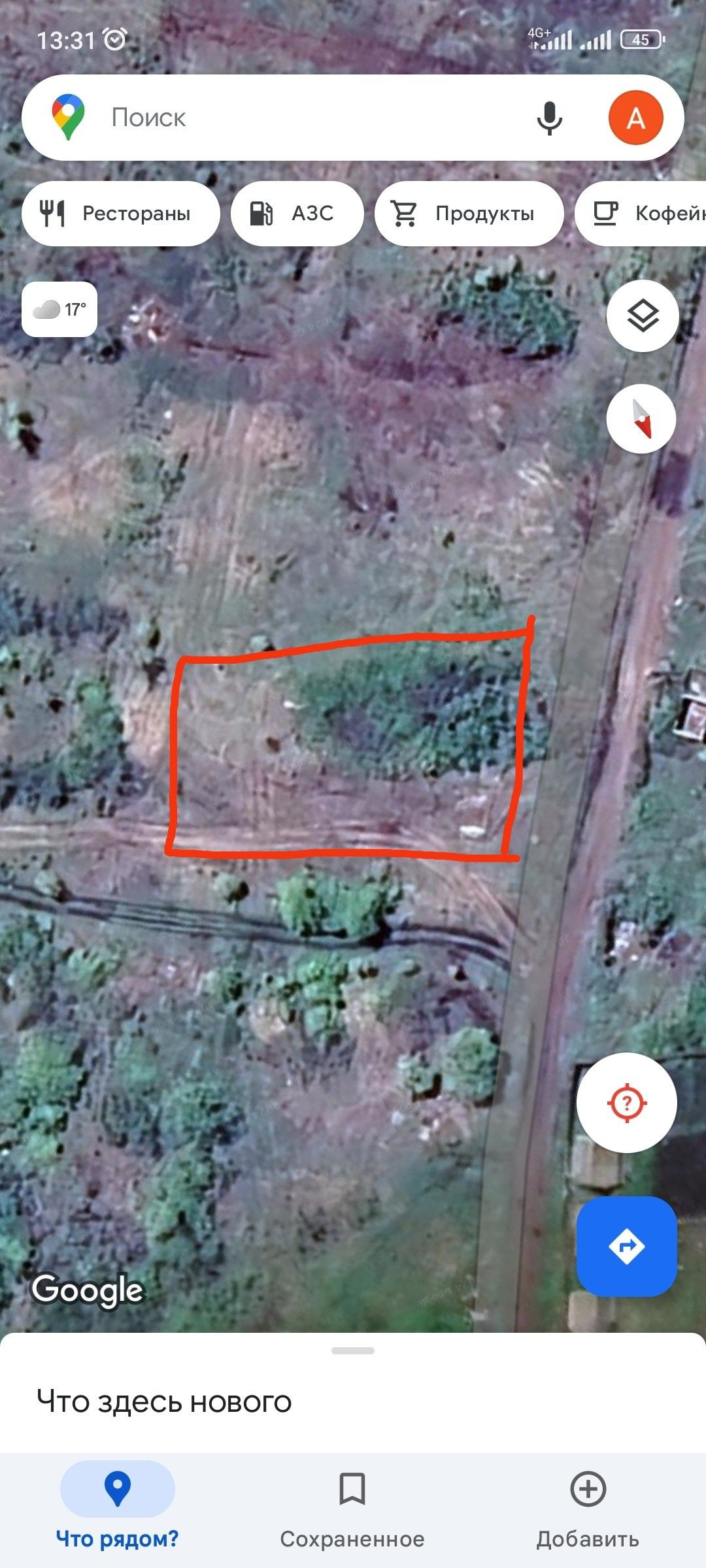Image resolution: width=706 pixels, height=1568 pixels.
Task: Open the map layers selector
Action: click(643, 316)
